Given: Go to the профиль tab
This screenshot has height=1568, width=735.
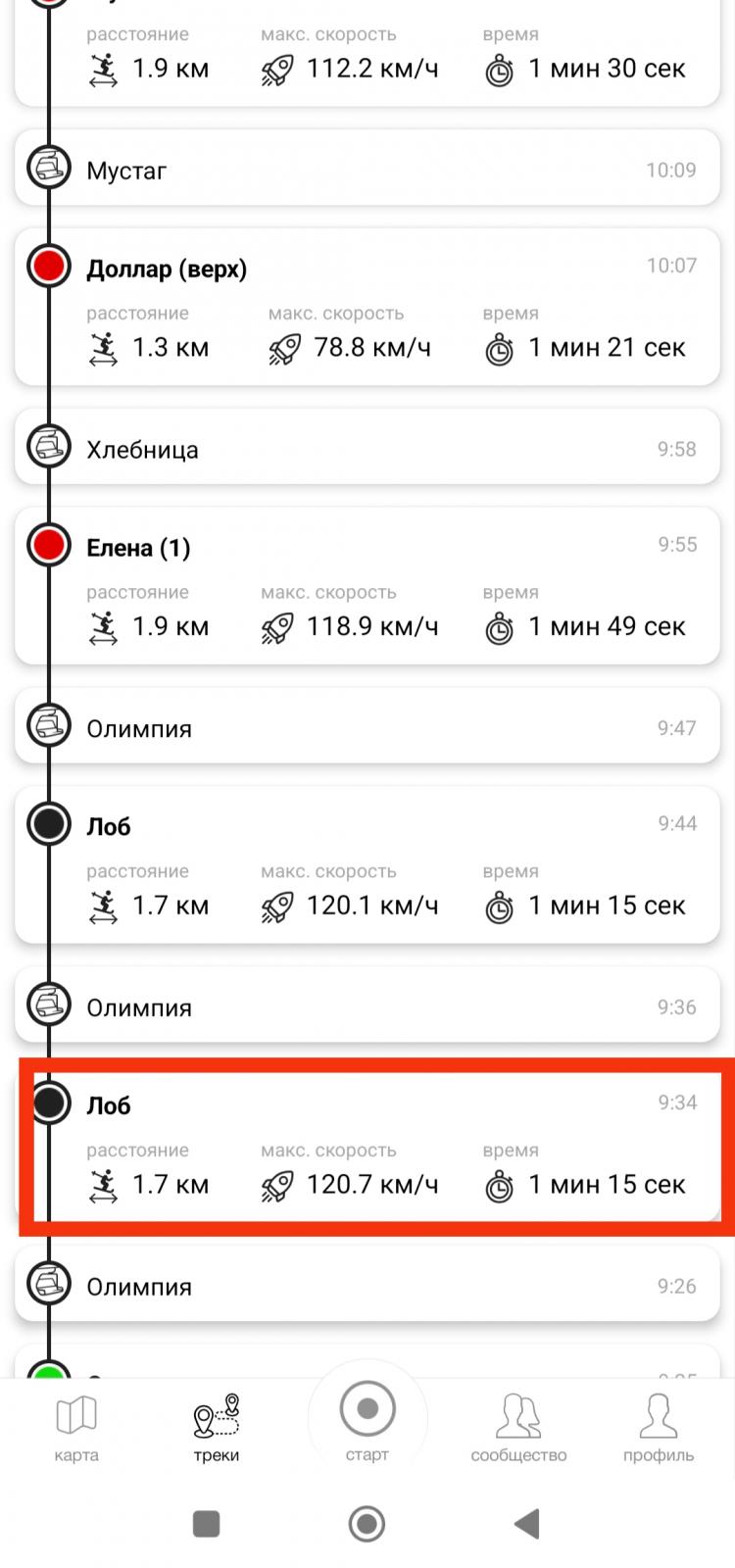Looking at the screenshot, I should point(659,1427).
